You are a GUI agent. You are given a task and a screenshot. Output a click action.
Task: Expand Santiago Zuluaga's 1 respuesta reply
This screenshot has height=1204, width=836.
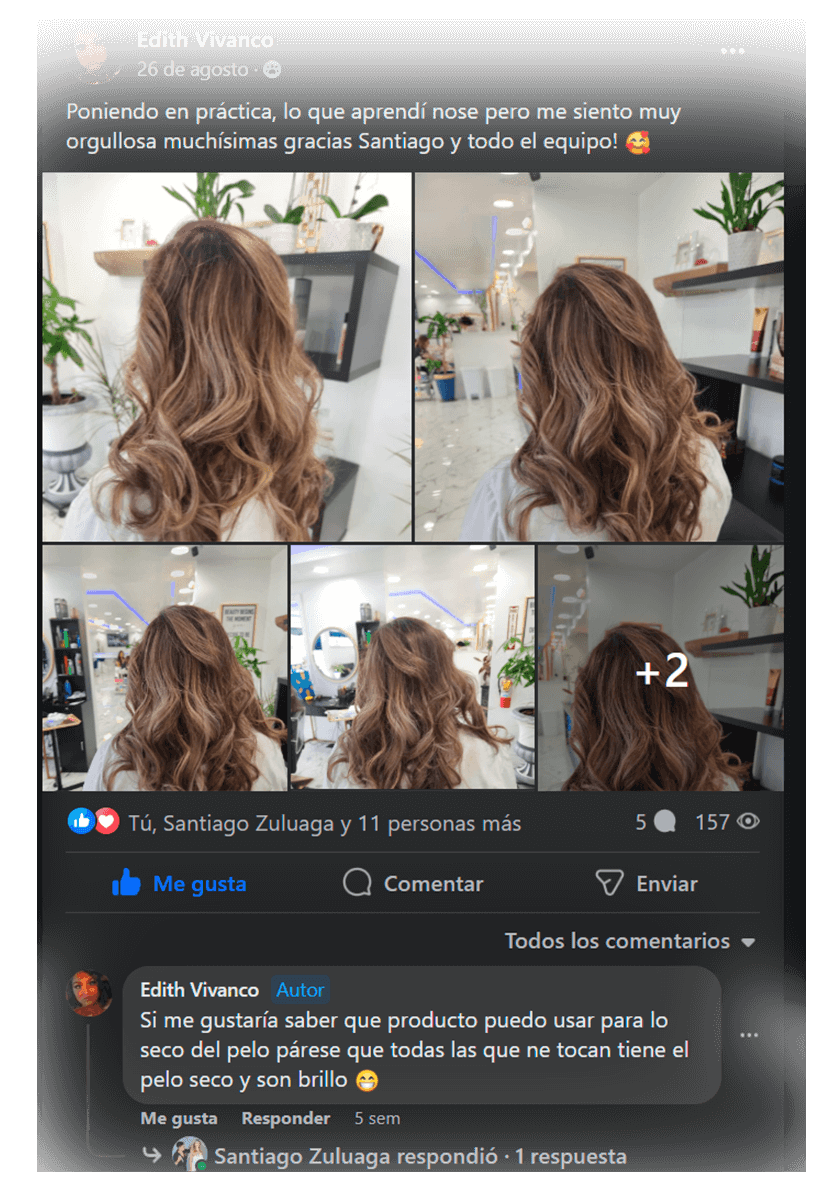click(420, 1157)
